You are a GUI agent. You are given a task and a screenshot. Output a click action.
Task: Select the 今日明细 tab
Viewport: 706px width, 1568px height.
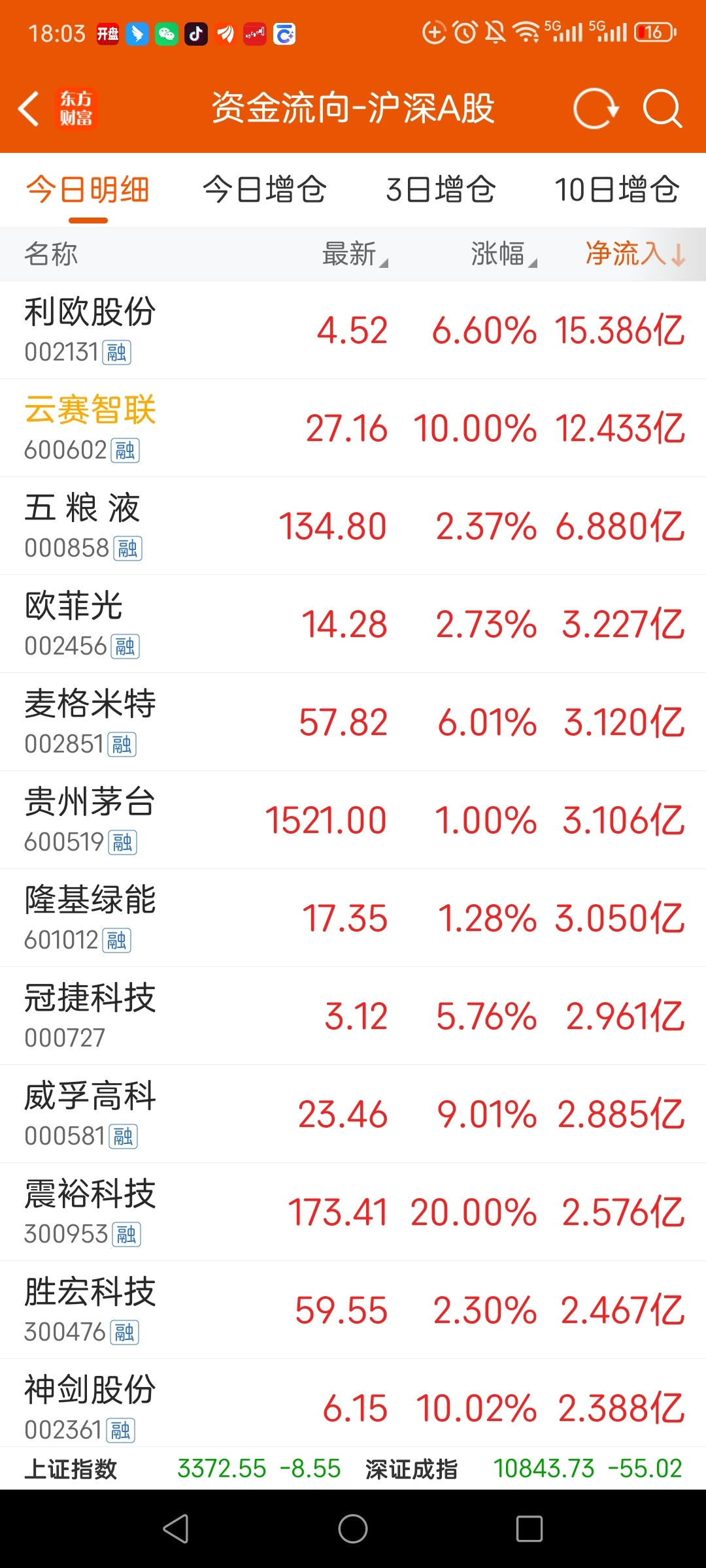(88, 190)
